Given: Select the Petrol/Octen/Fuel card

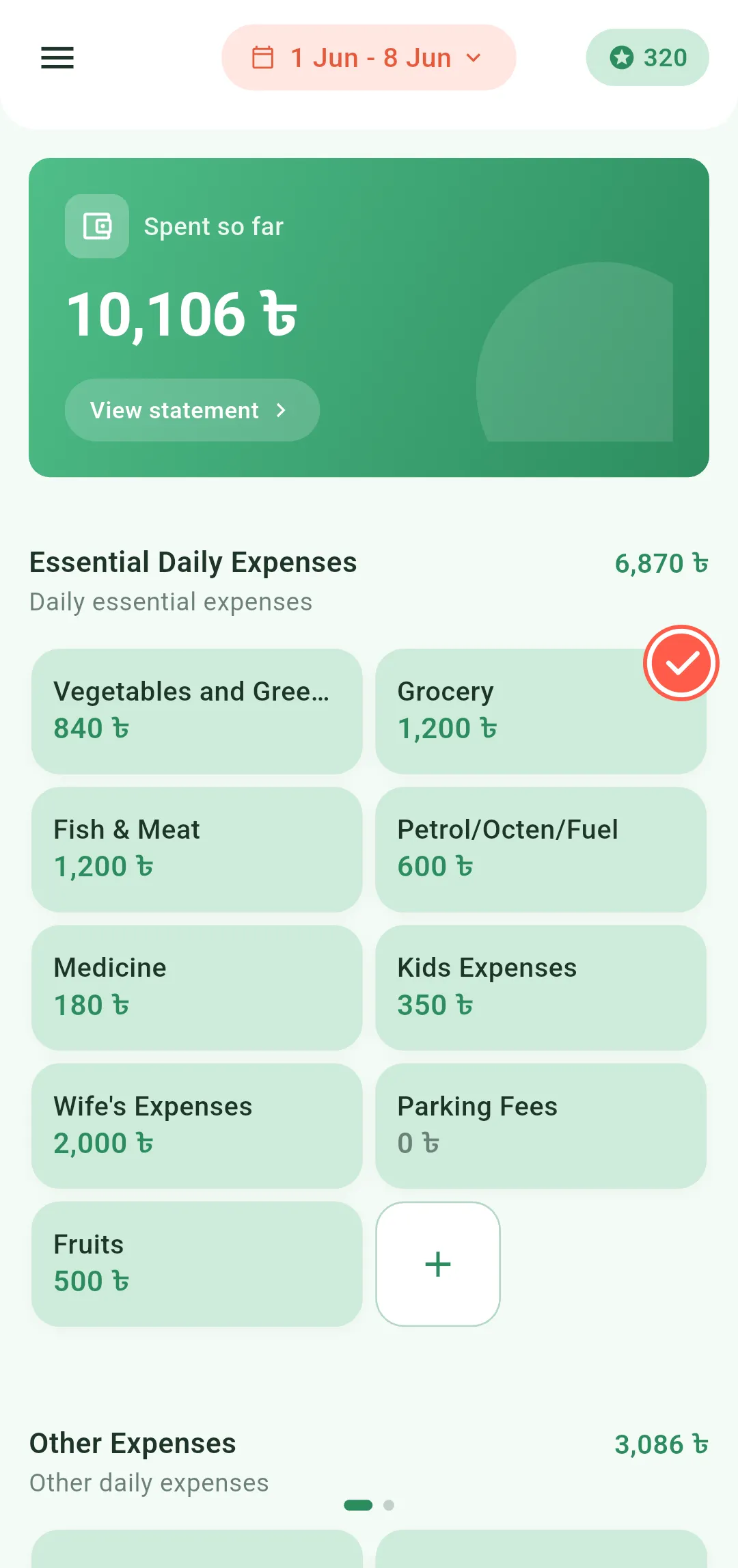Looking at the screenshot, I should [541, 850].
